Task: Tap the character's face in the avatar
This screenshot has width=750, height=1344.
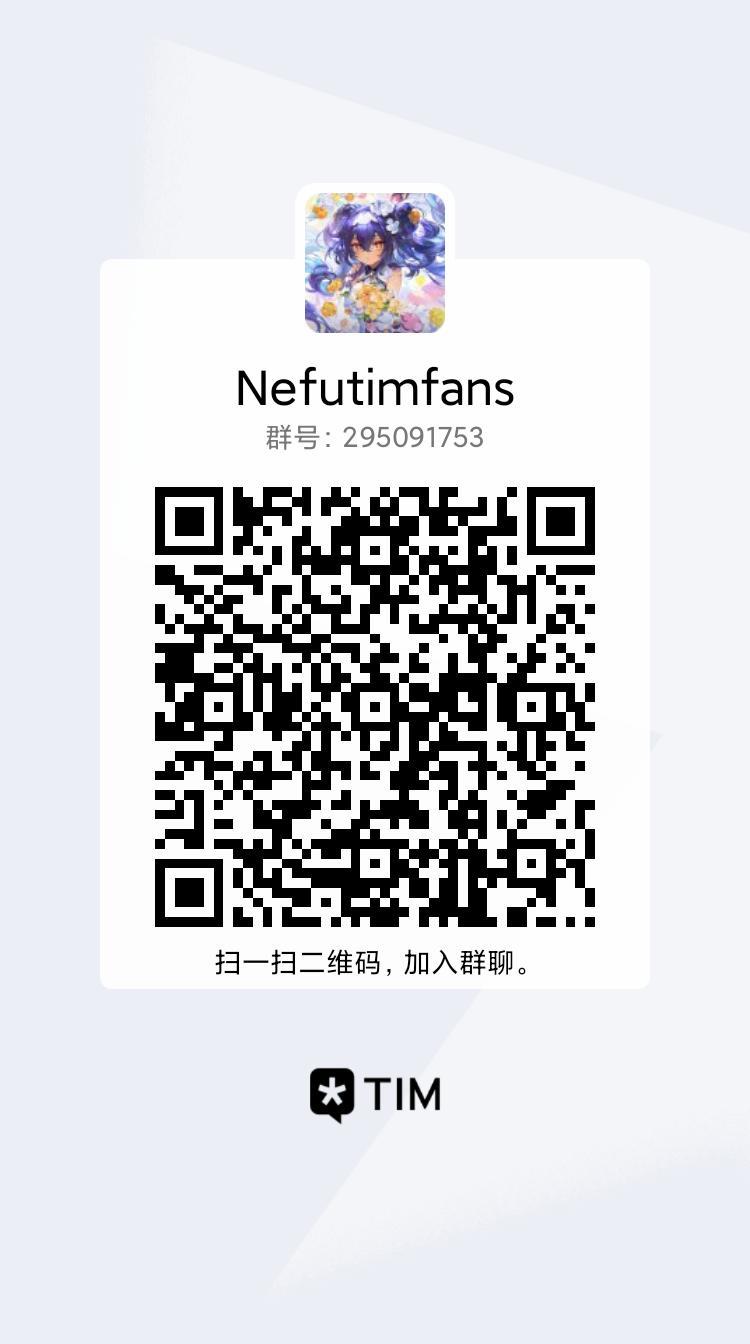Action: (x=370, y=245)
